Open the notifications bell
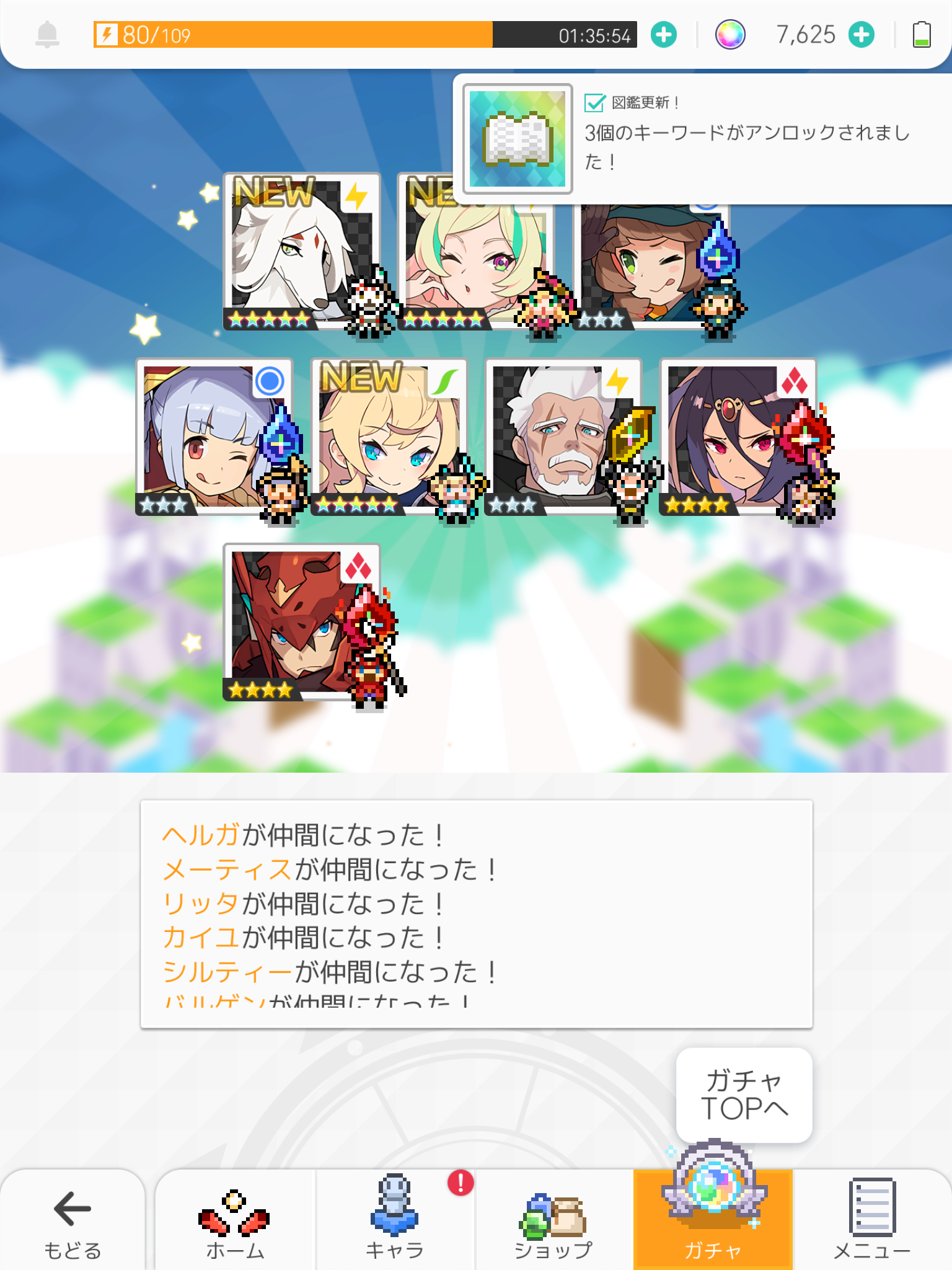 tap(47, 35)
